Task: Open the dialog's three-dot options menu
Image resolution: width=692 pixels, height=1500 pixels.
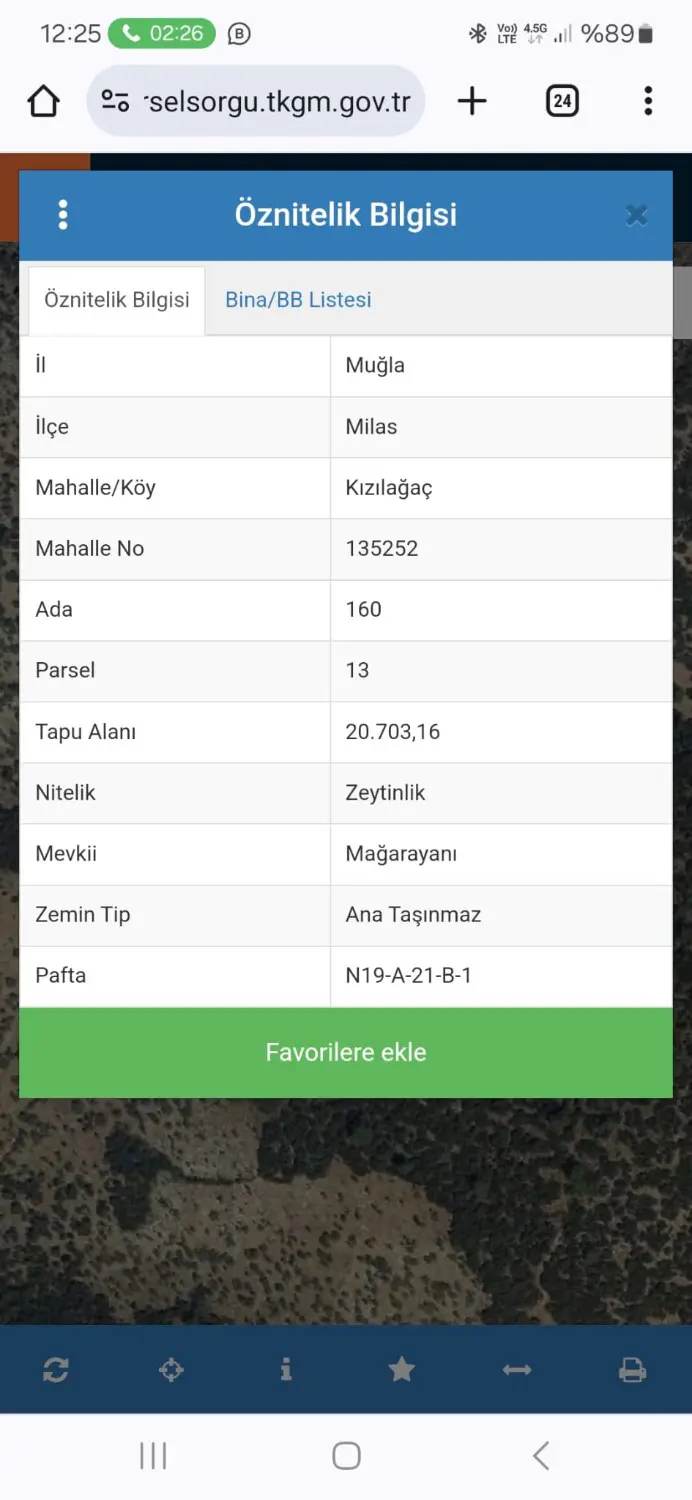Action: (x=63, y=215)
